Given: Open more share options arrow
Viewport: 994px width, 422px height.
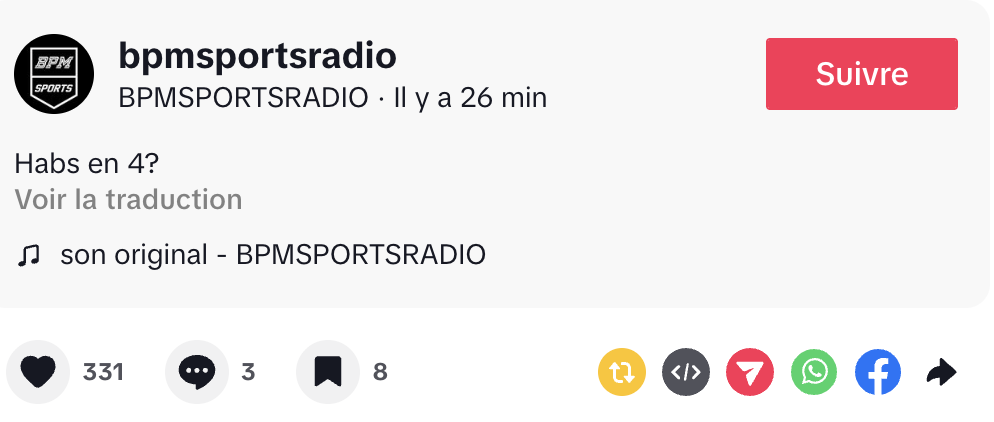Looking at the screenshot, I should pos(941,373).
